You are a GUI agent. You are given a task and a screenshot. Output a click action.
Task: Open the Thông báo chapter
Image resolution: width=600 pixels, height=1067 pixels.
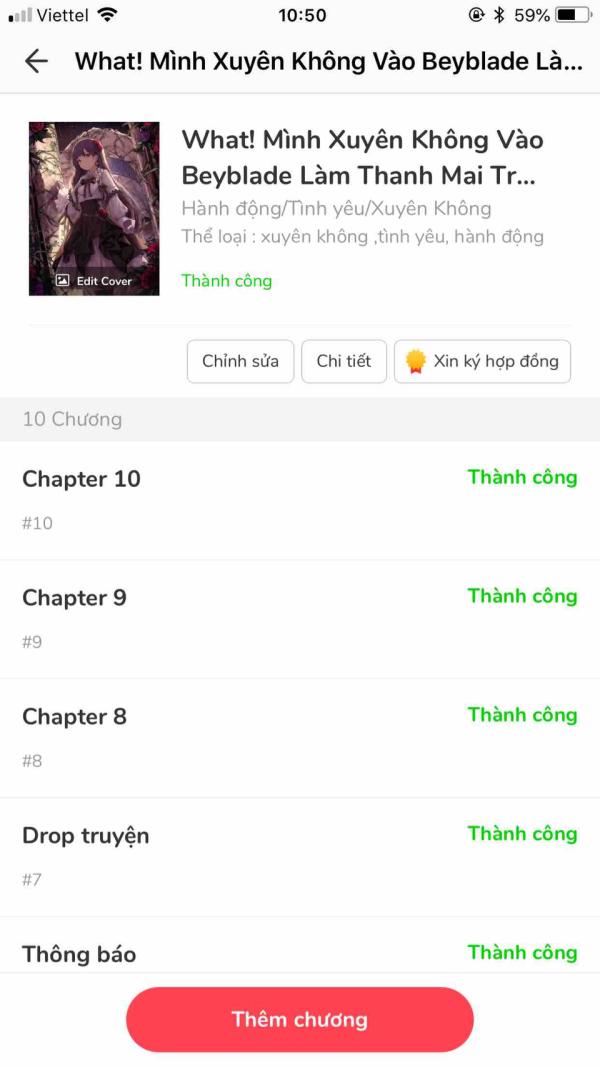point(79,953)
